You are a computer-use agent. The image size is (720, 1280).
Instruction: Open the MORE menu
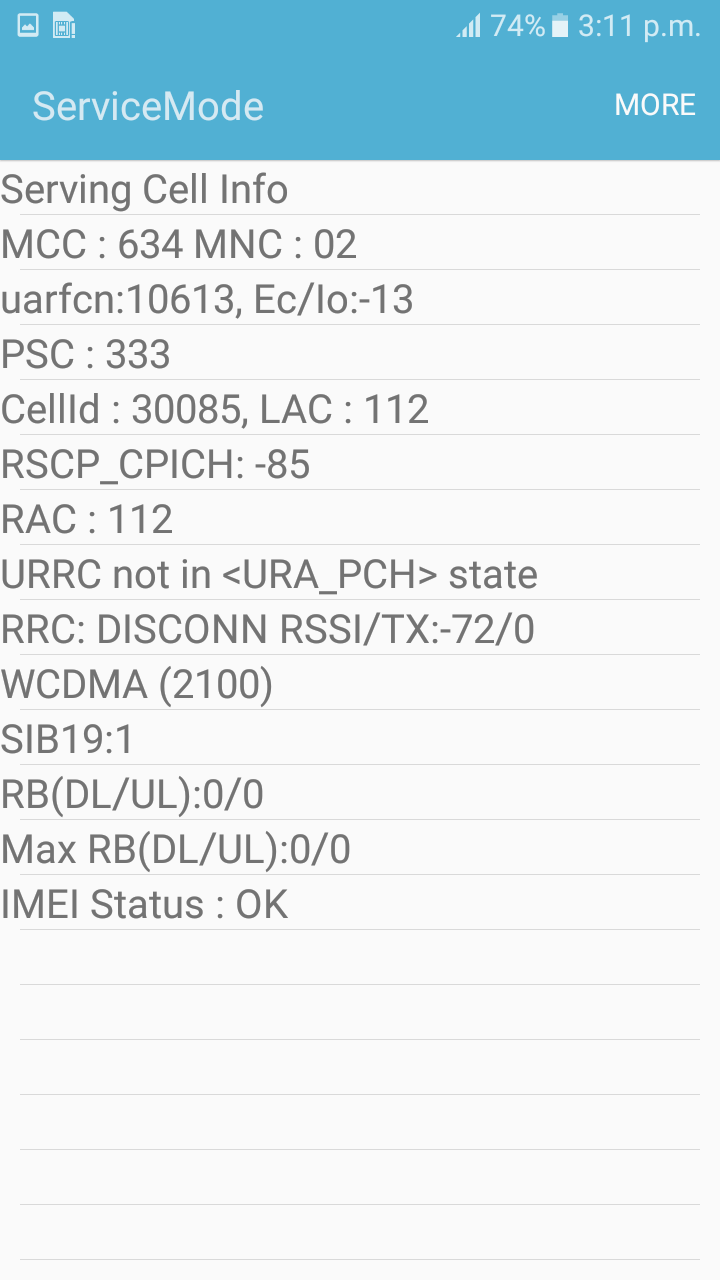pos(655,105)
